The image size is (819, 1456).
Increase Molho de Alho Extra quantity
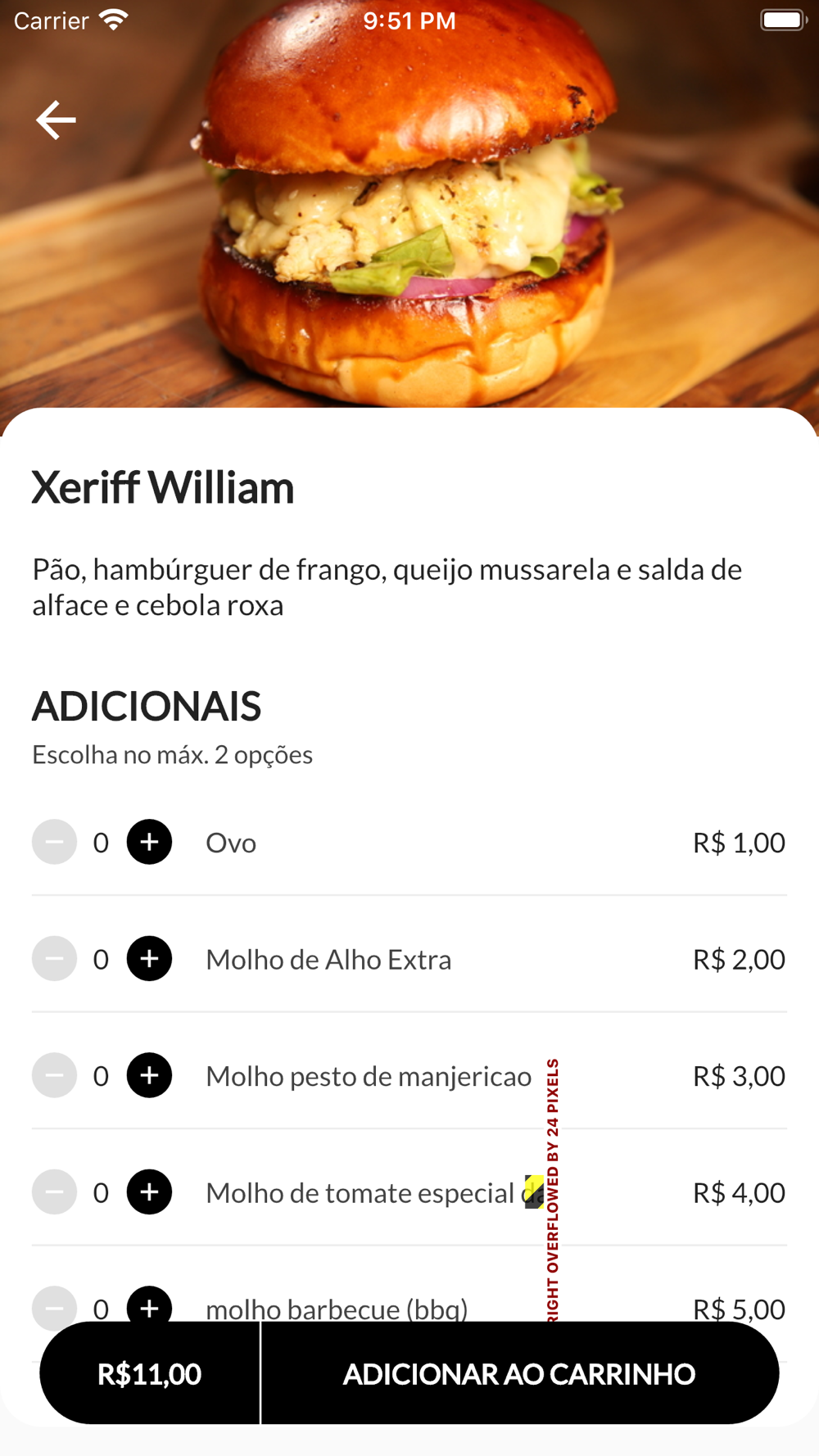tap(149, 959)
